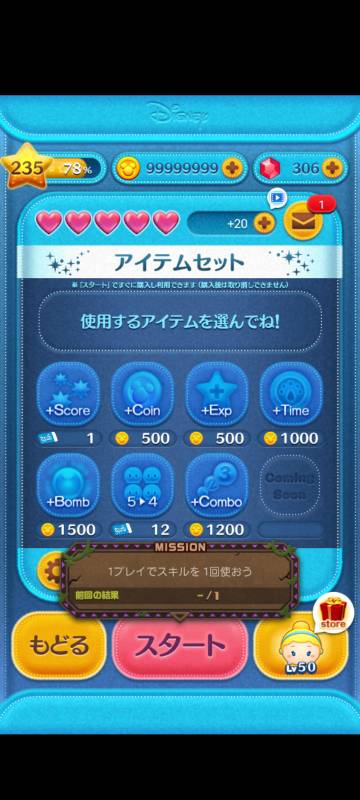The image size is (360, 800).
Task: Open settings via the gear icon
Action: pyautogui.click(x=51, y=571)
